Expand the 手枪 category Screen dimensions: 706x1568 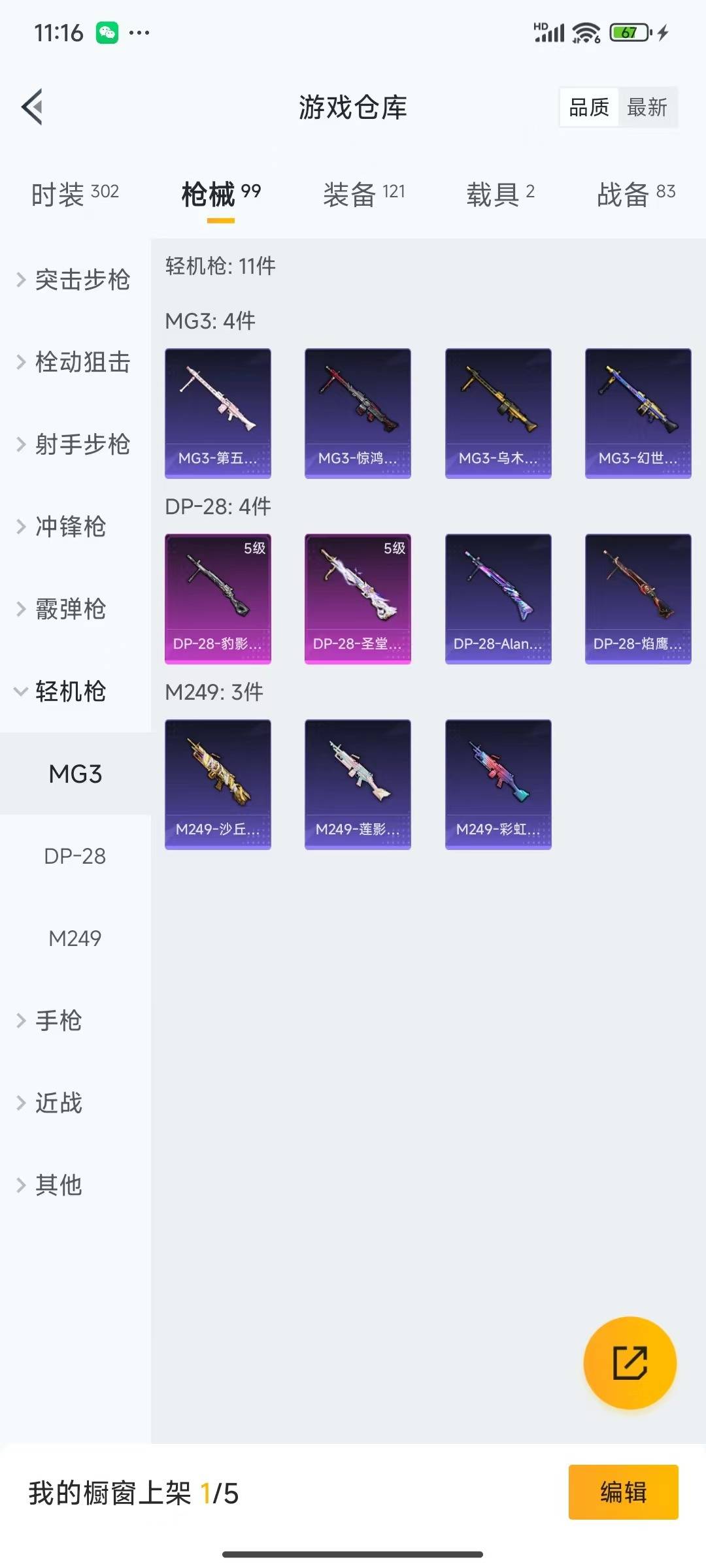[x=59, y=1021]
